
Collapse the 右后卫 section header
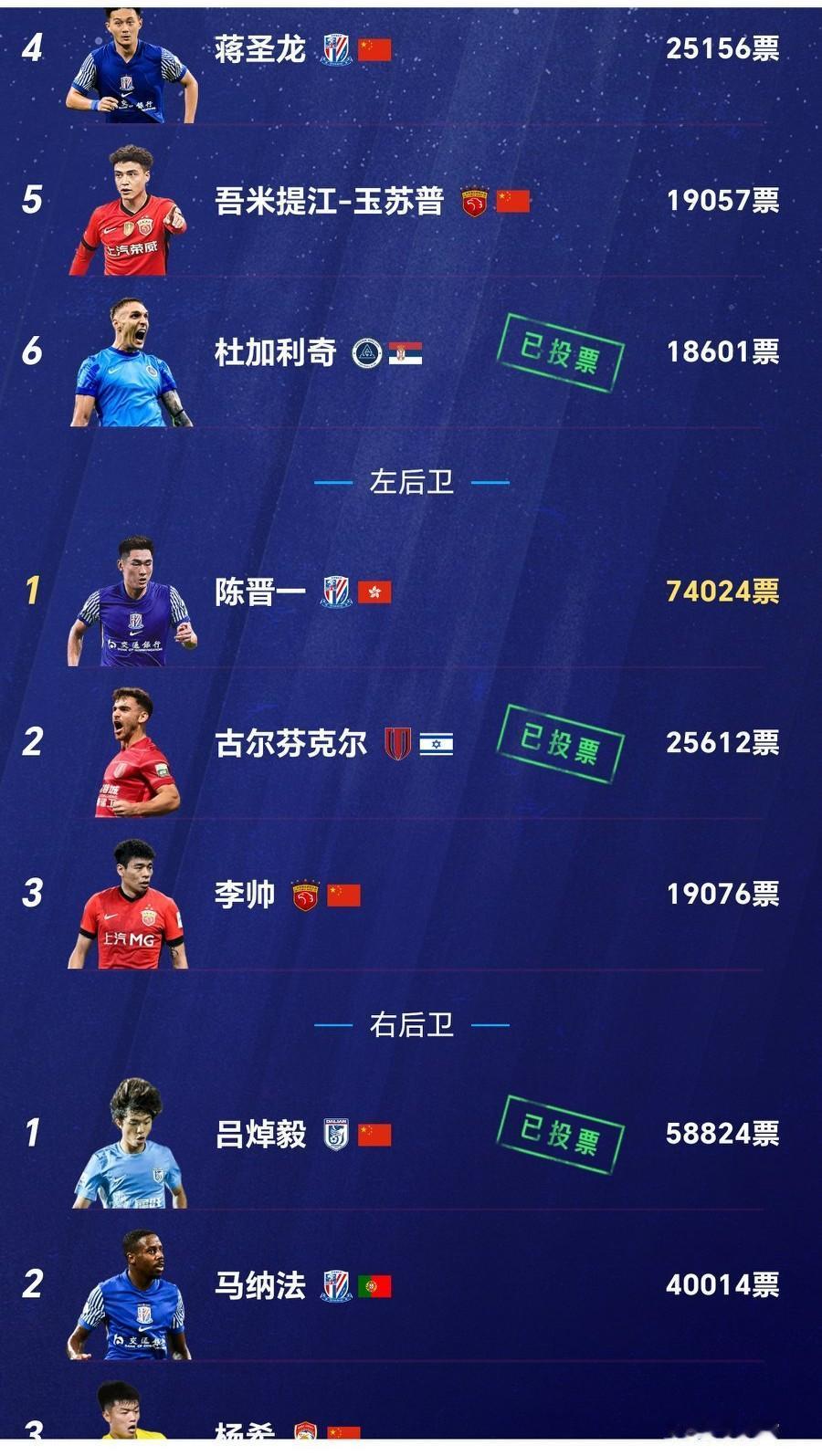click(x=411, y=1025)
